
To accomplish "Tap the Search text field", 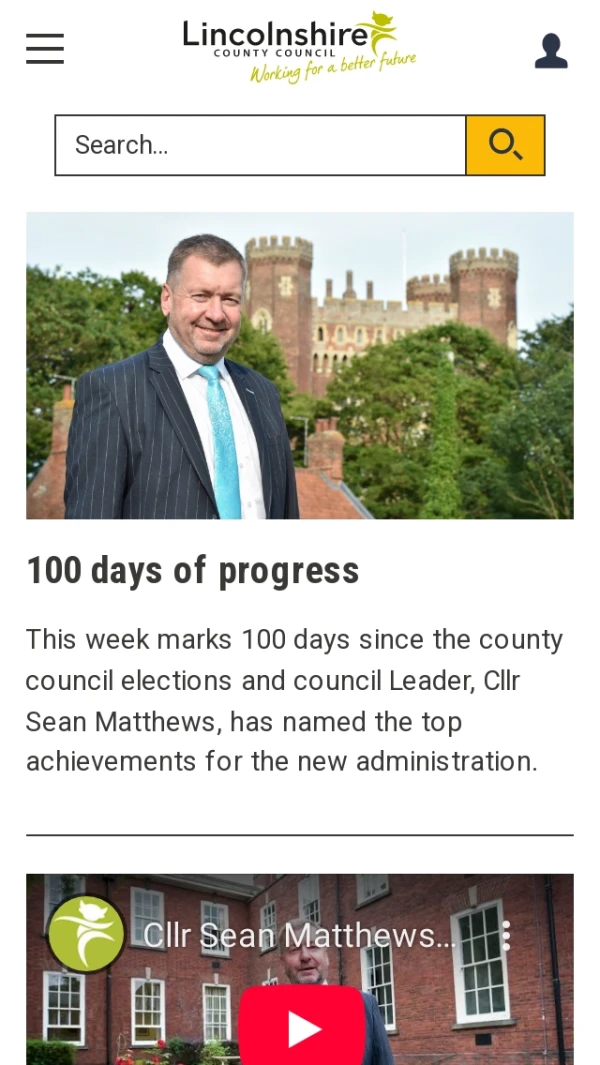I will tap(260, 145).
